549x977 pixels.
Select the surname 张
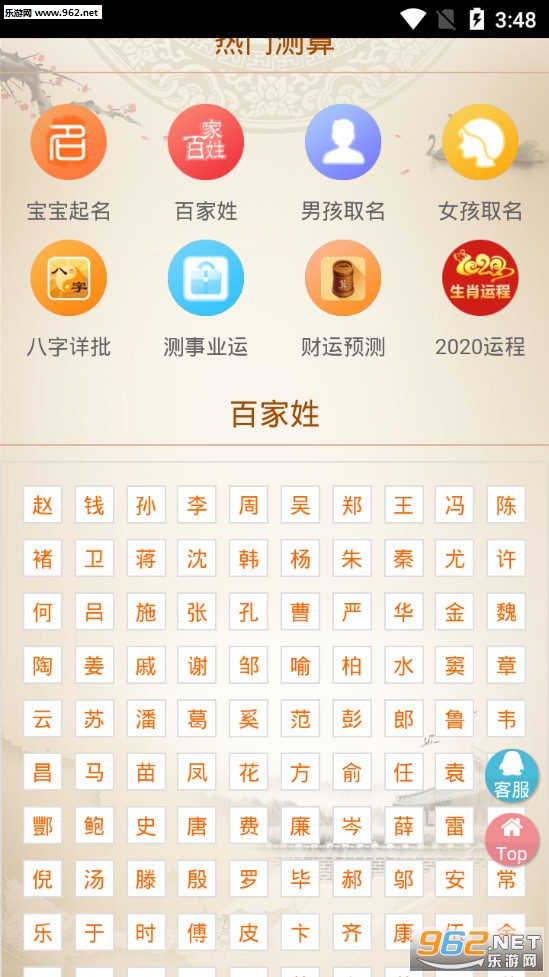click(x=197, y=612)
